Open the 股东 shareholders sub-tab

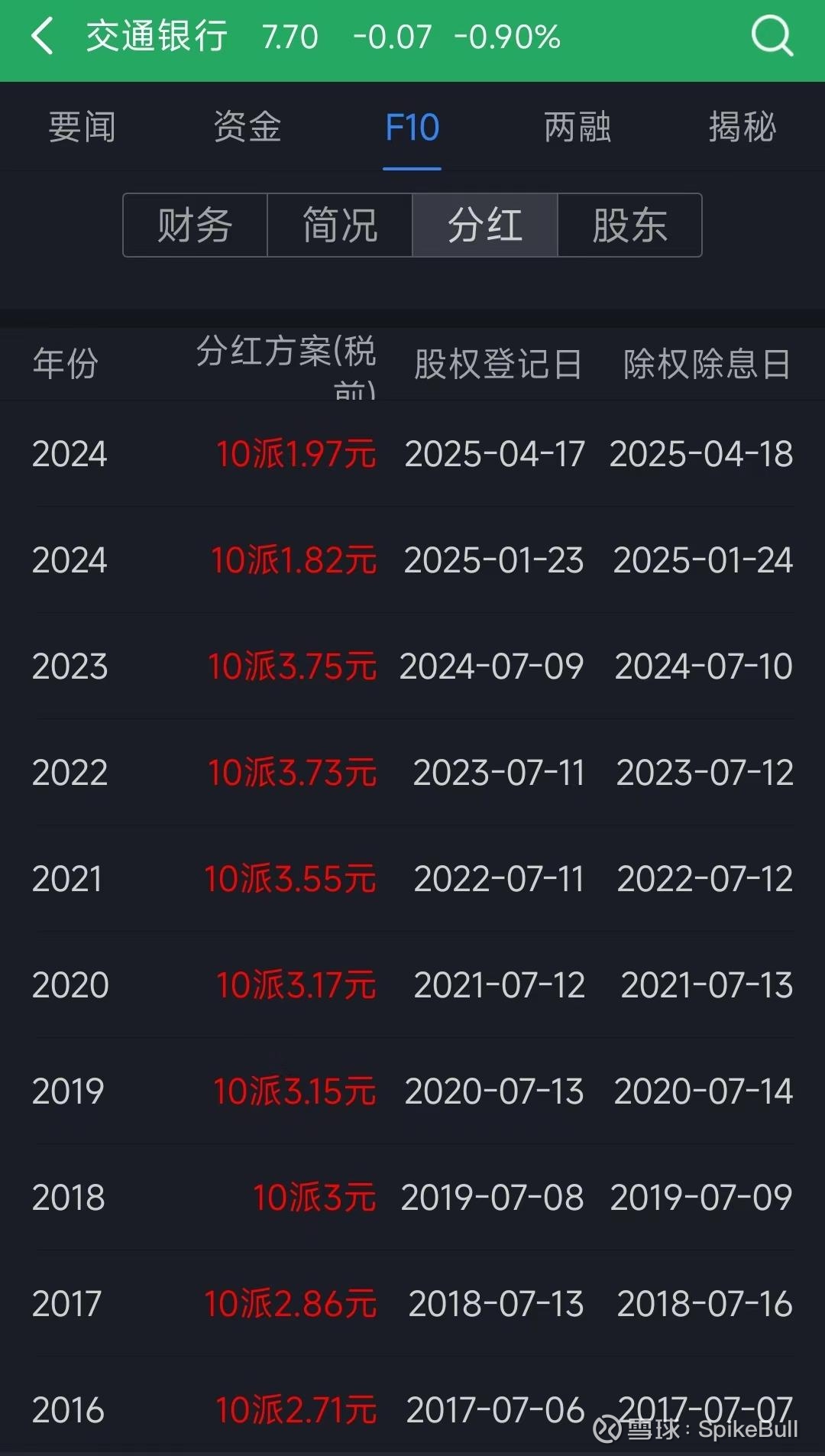[x=630, y=224]
